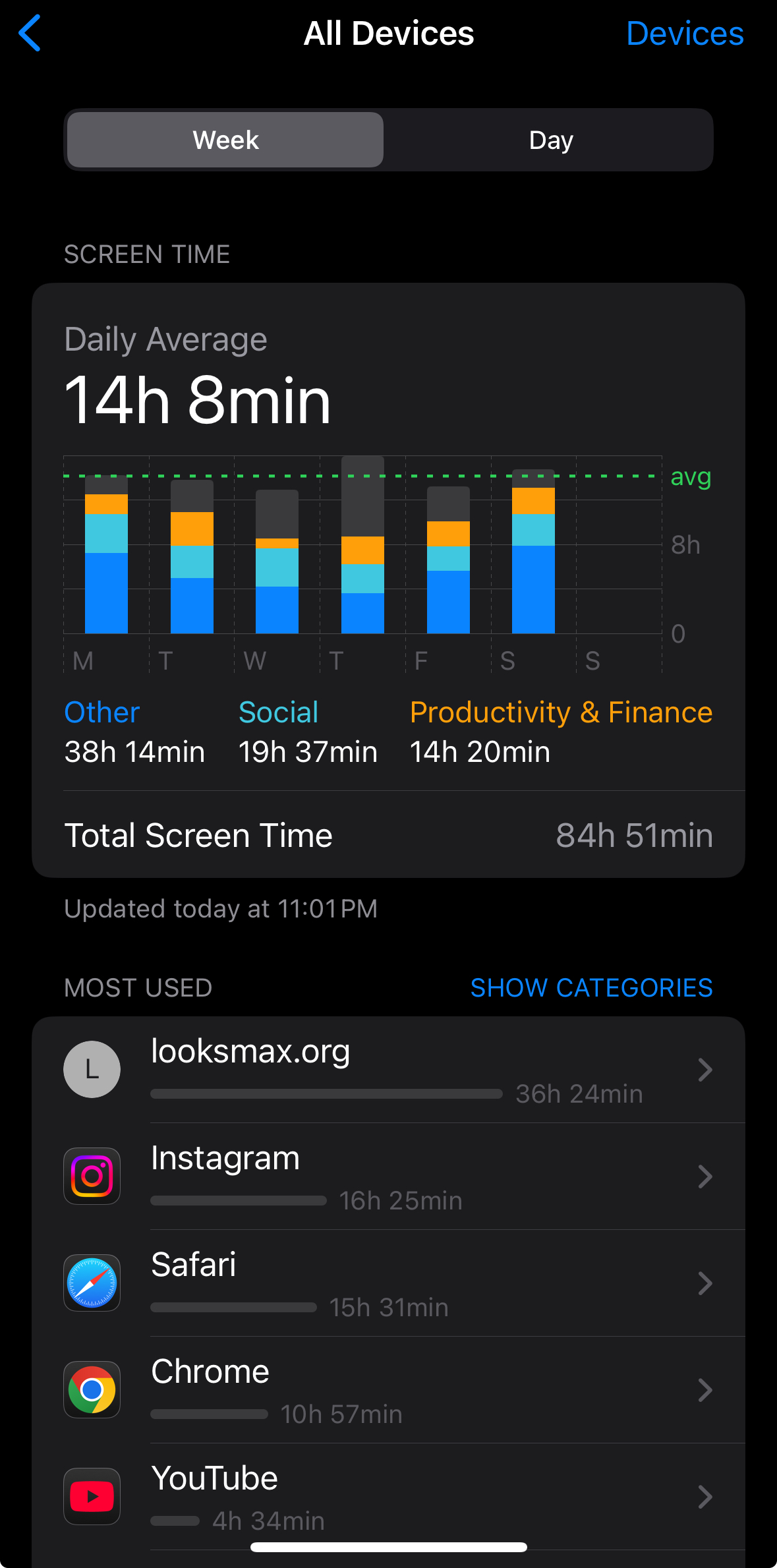
Task: Open Safari usage details
Action: coord(388,1283)
